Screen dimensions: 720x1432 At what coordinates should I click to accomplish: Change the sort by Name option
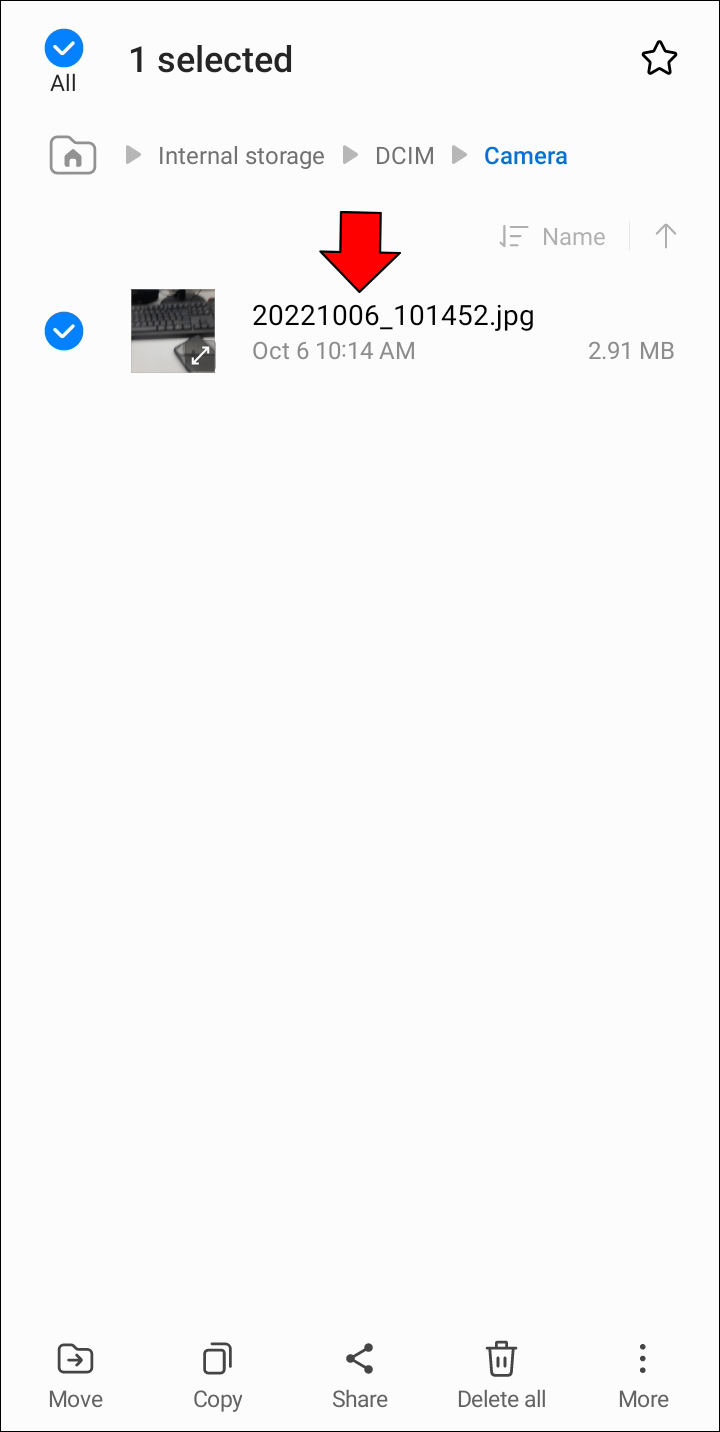(x=553, y=237)
